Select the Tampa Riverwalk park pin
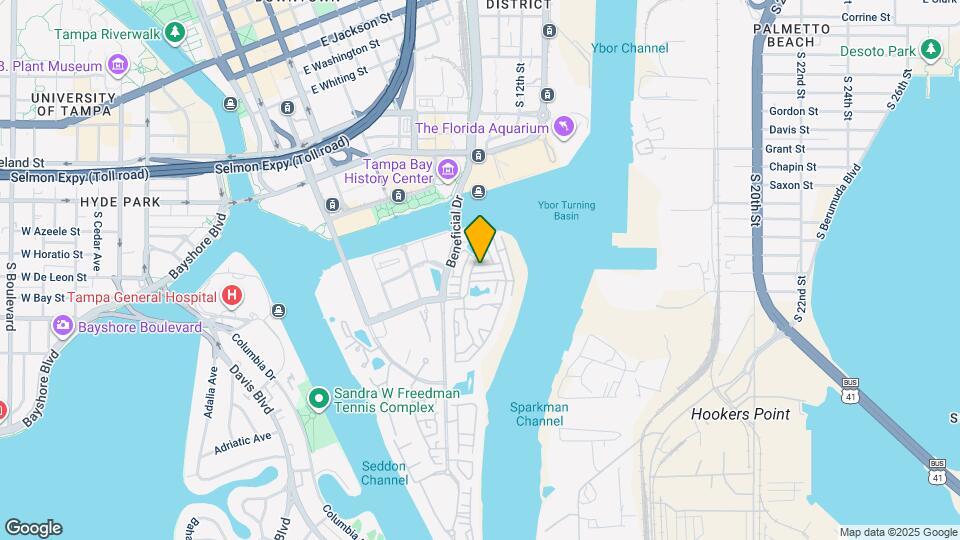This screenshot has width=960, height=540. pos(175,32)
